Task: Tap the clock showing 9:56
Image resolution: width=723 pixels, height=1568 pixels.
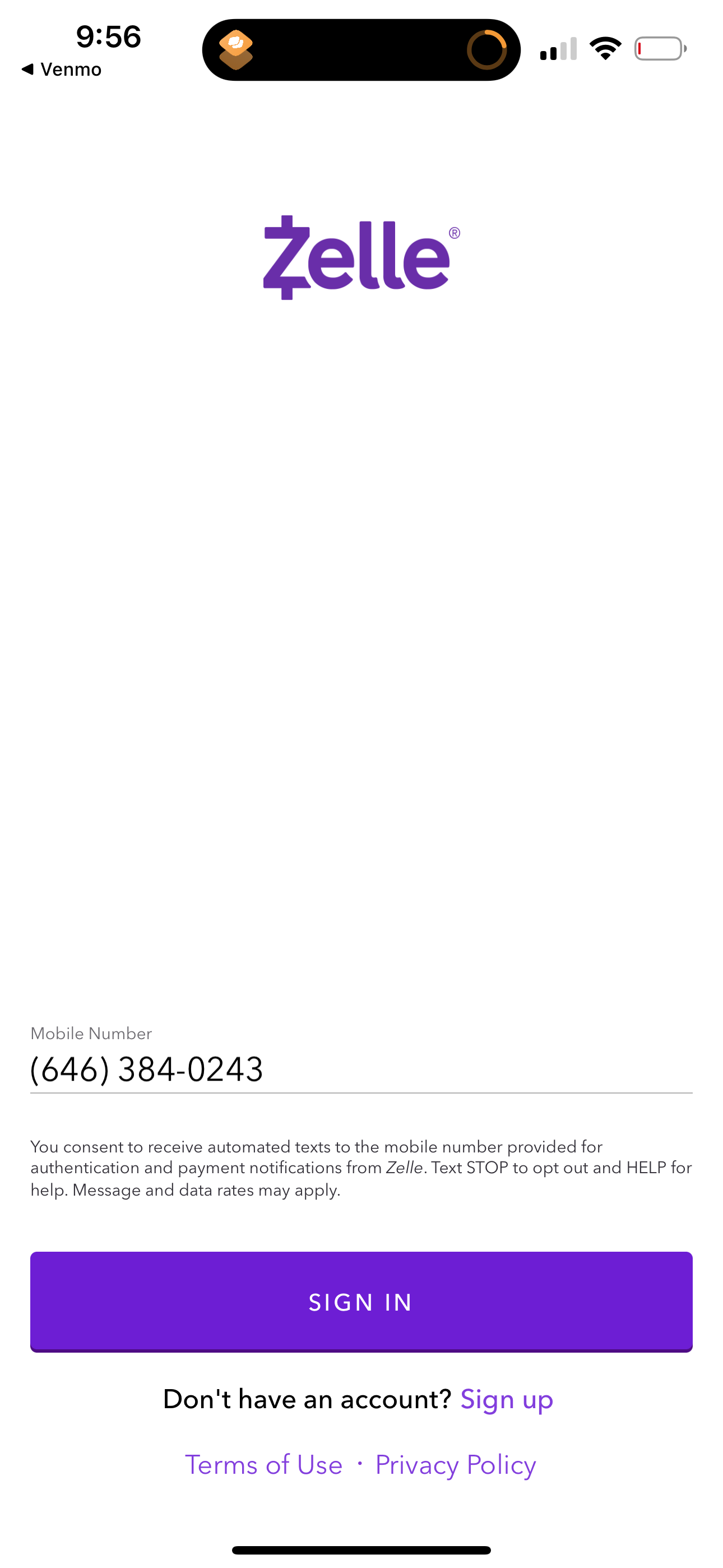Action: coord(108,36)
